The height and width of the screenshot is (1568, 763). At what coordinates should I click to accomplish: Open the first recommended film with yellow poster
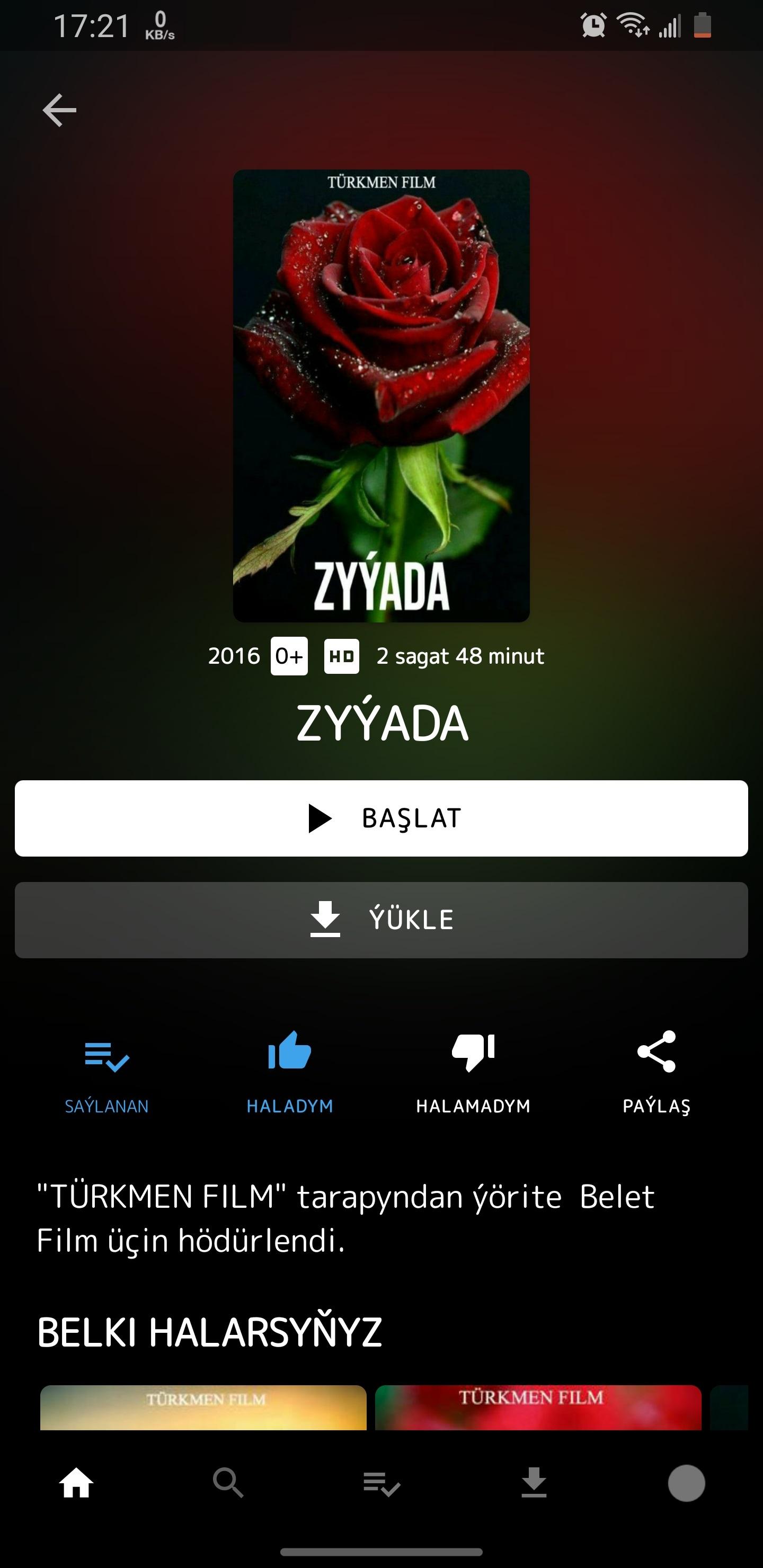(203, 1407)
